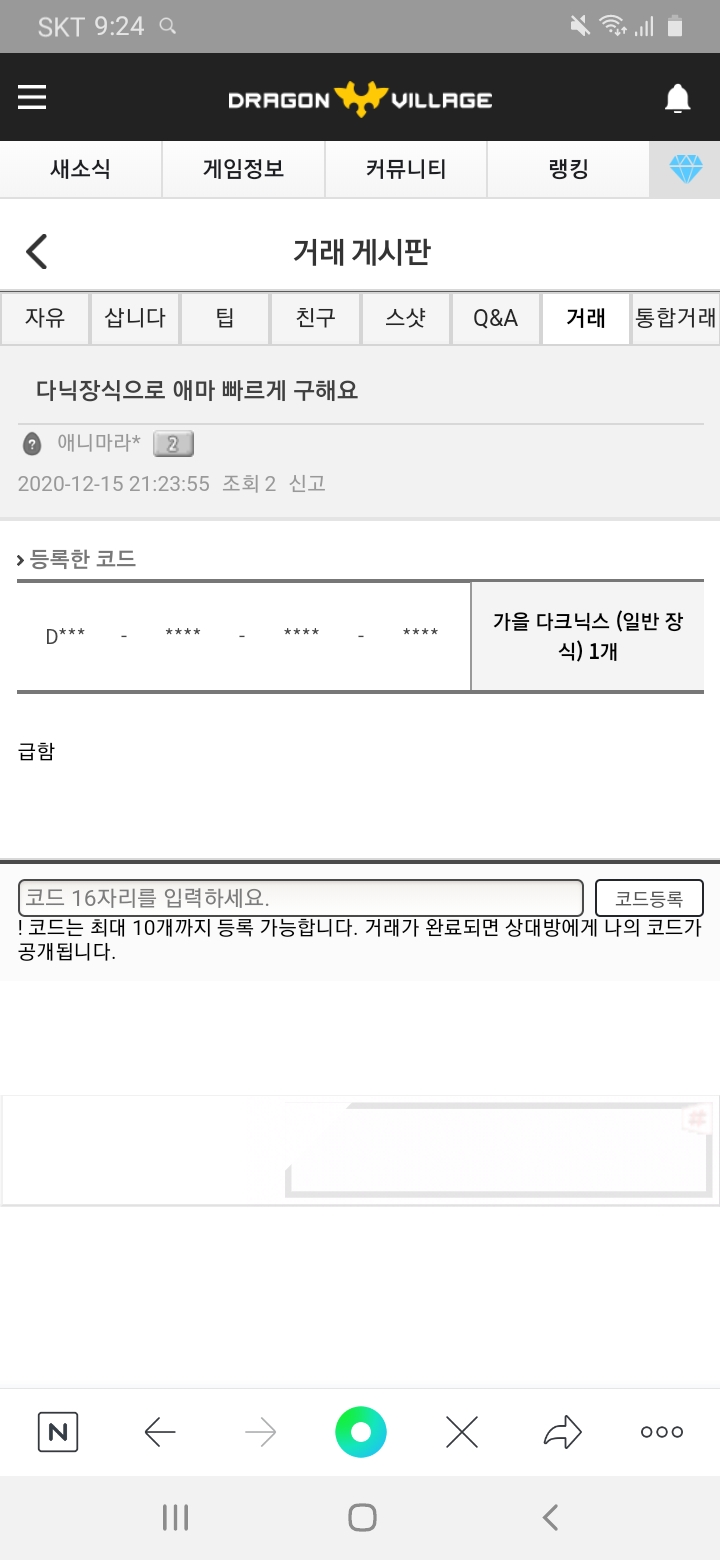720x1560 pixels.
Task: Open the 랭킹 tab
Action: 567,169
